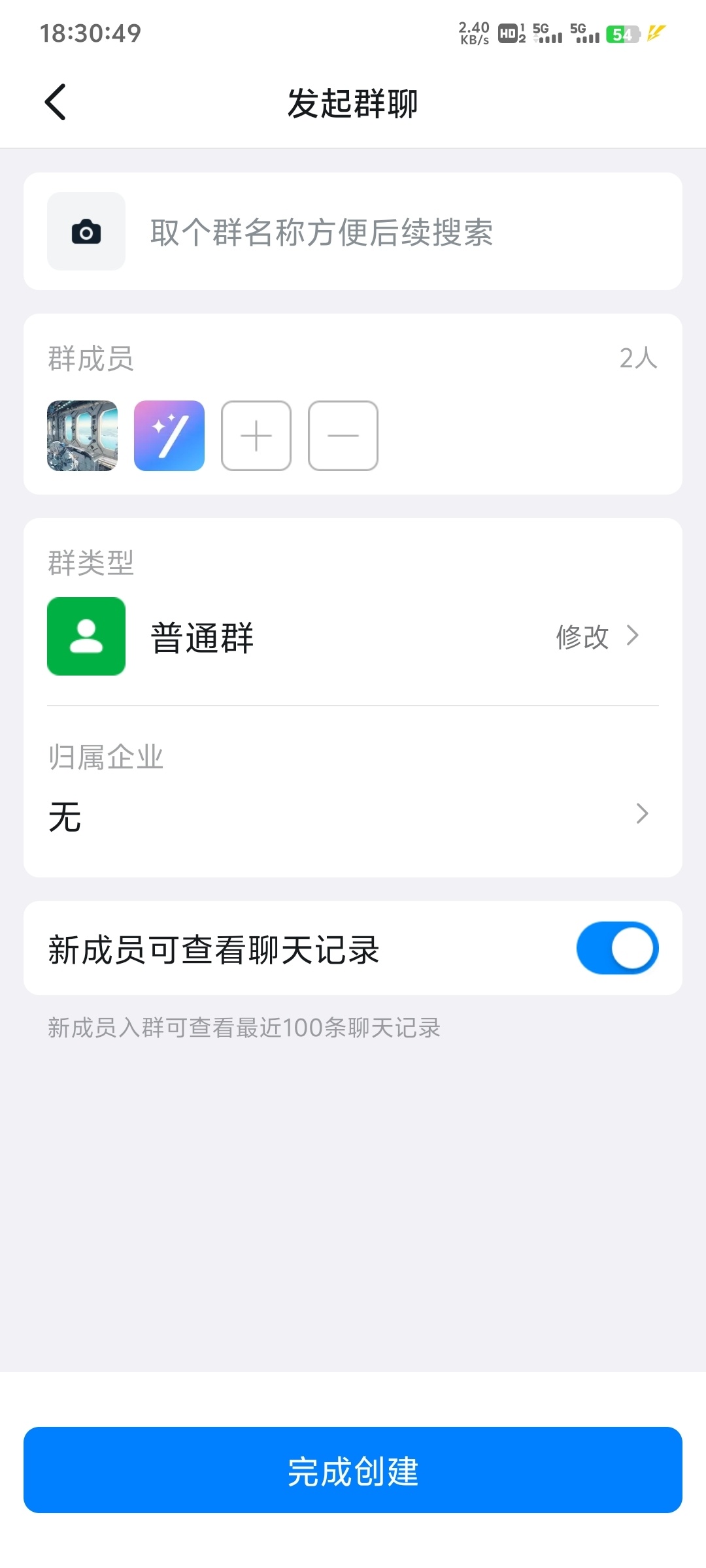Open the space-station avatar member
Screen dimensions: 706x1568
click(x=82, y=436)
